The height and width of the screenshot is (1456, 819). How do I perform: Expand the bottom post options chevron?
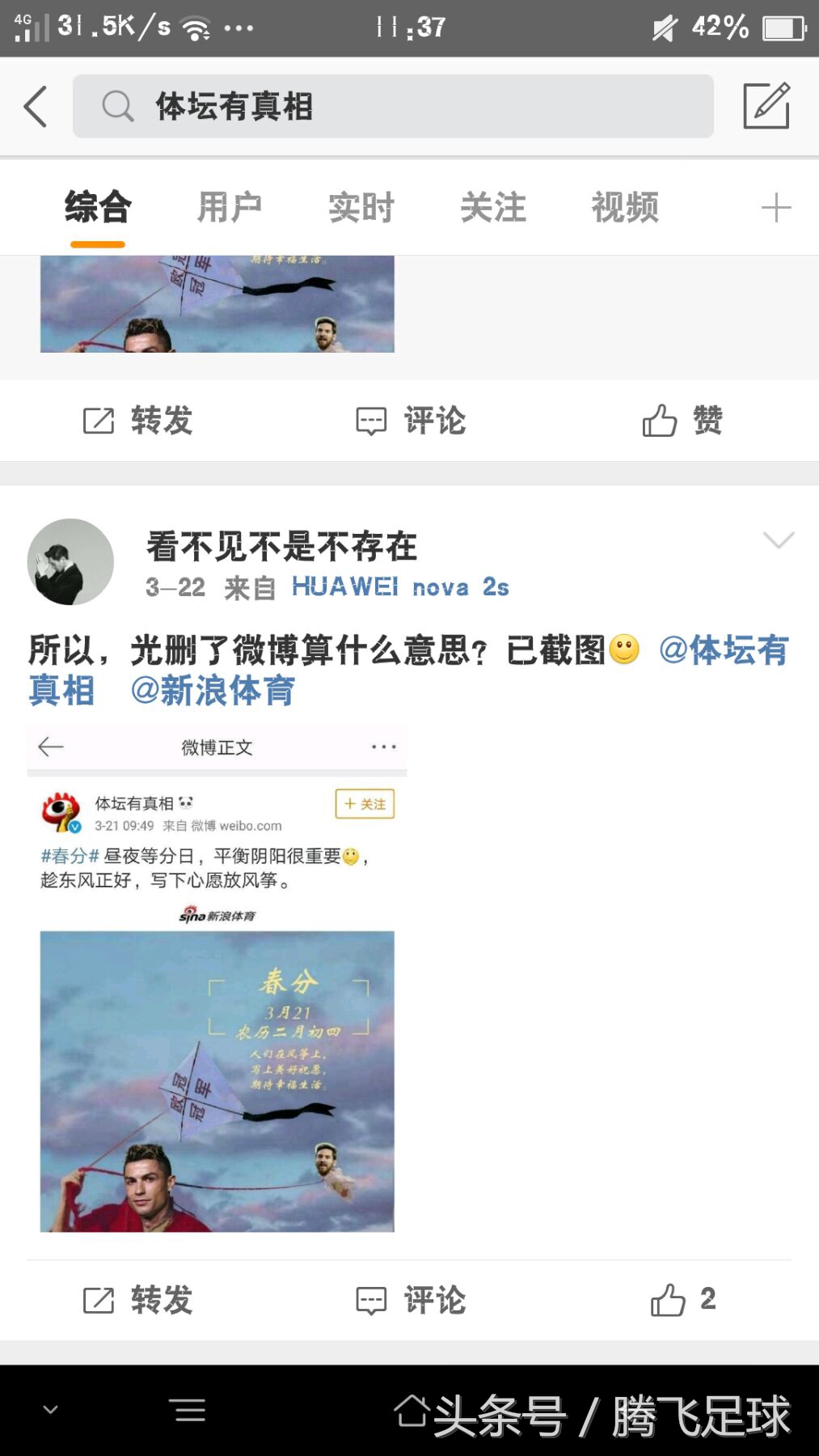pos(778,540)
